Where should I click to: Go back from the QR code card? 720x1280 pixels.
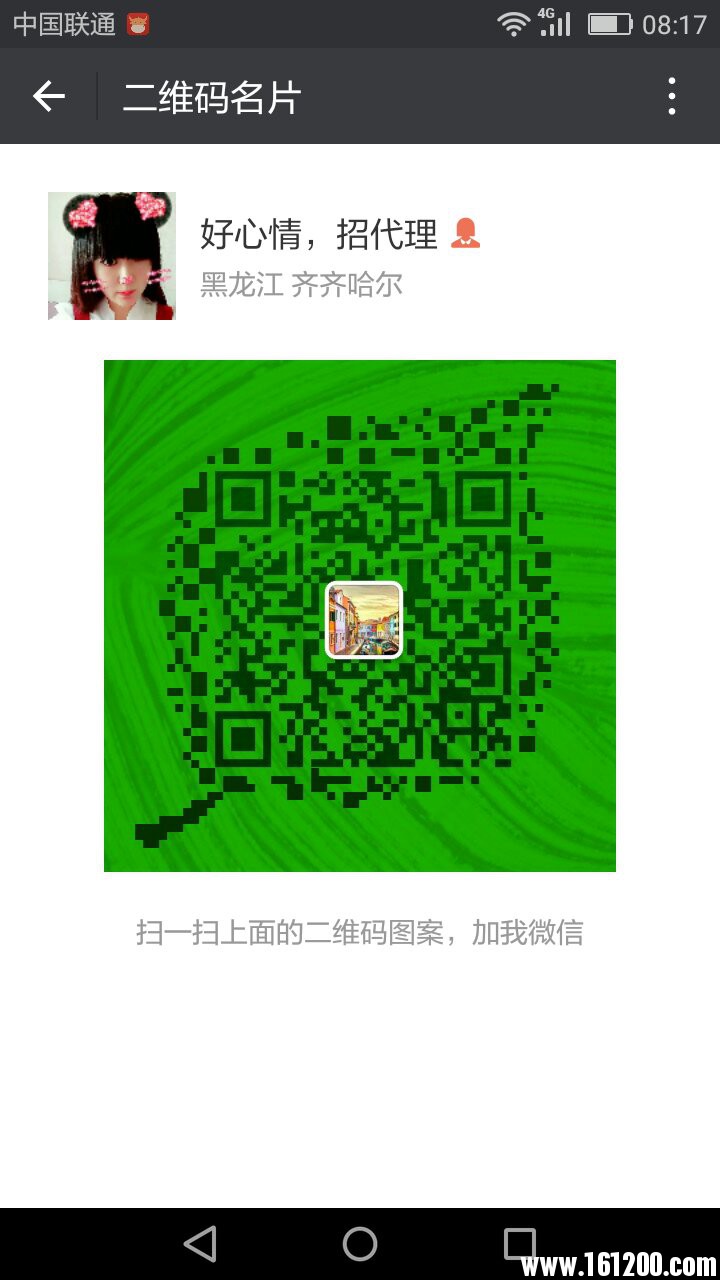click(48, 96)
